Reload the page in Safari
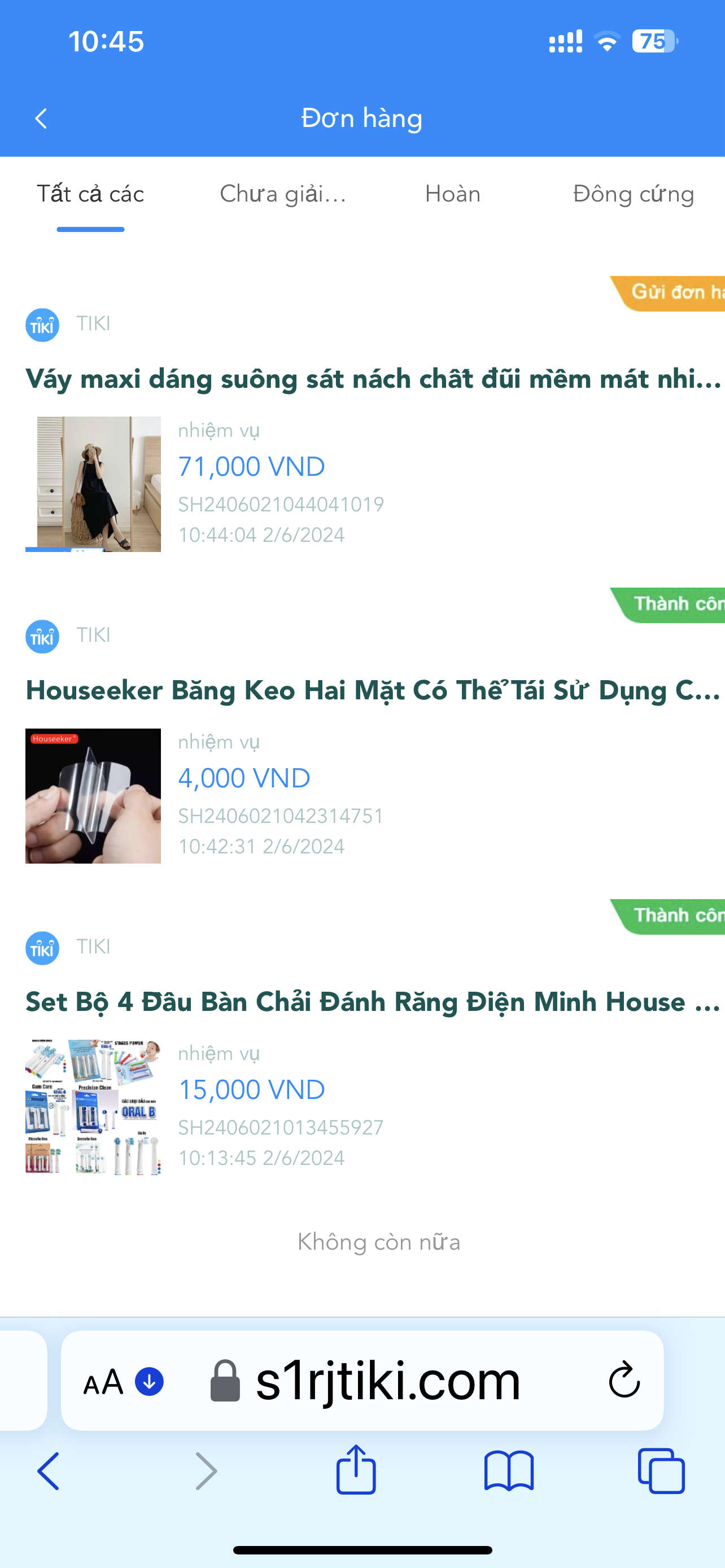This screenshot has height=1568, width=725. (x=624, y=1381)
